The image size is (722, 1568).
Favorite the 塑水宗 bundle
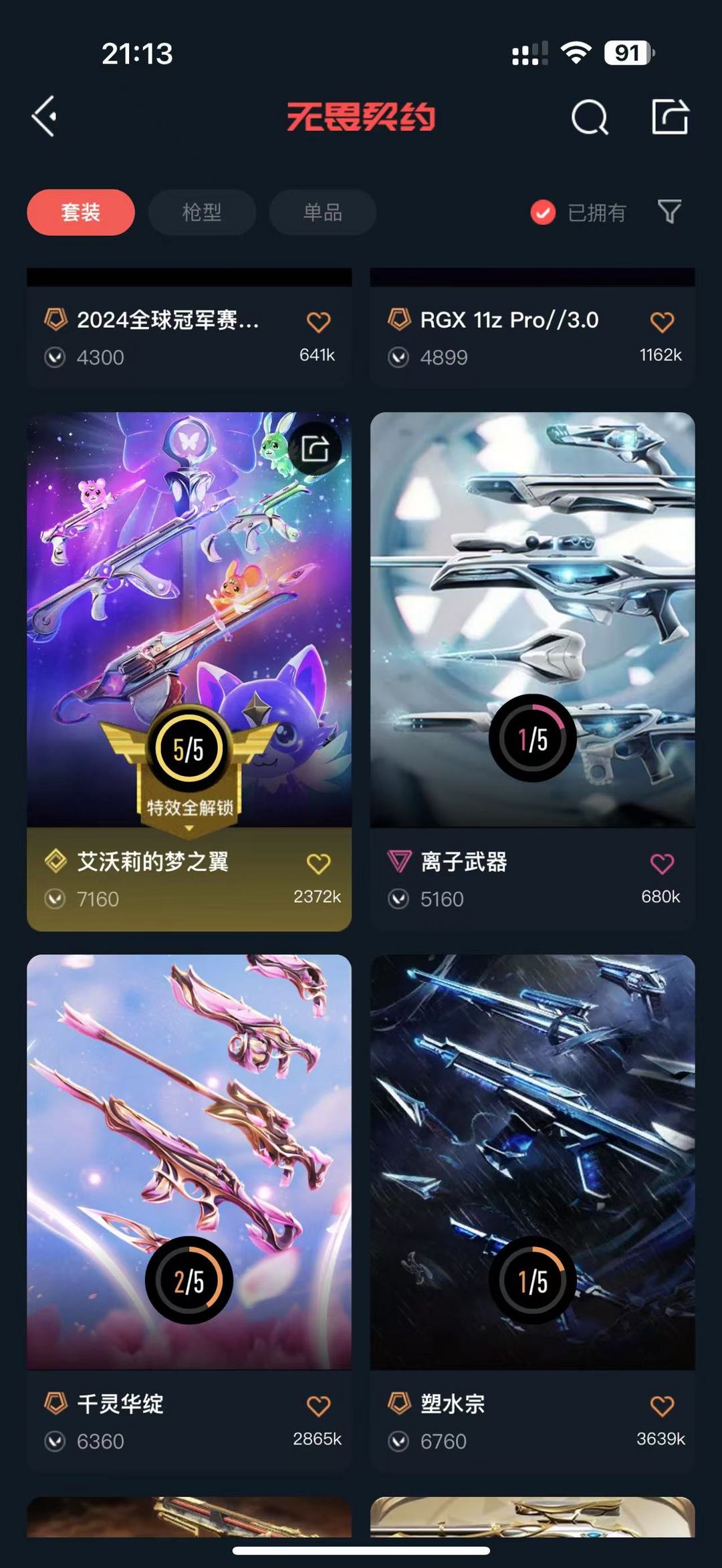pyautogui.click(x=662, y=1406)
